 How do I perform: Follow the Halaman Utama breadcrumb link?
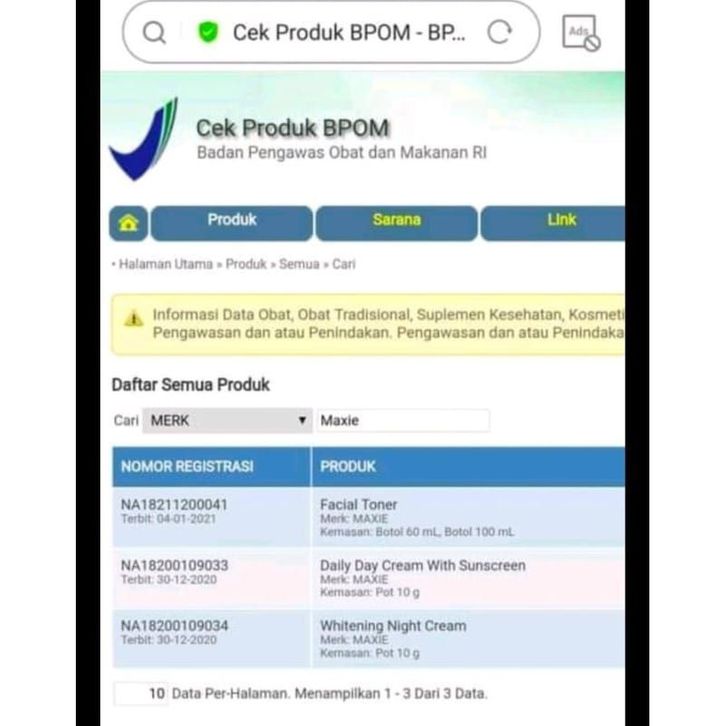[165, 264]
